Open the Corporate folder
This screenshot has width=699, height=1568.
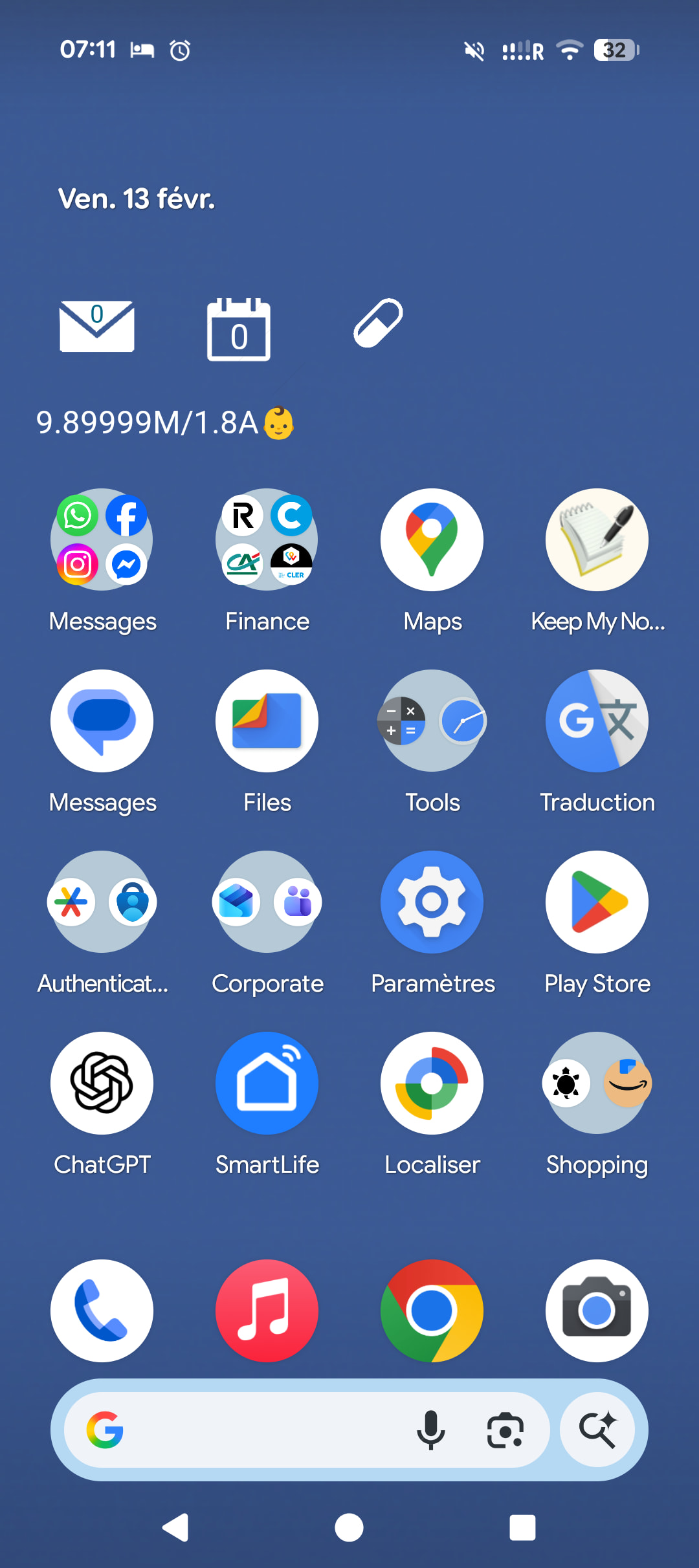point(267,902)
